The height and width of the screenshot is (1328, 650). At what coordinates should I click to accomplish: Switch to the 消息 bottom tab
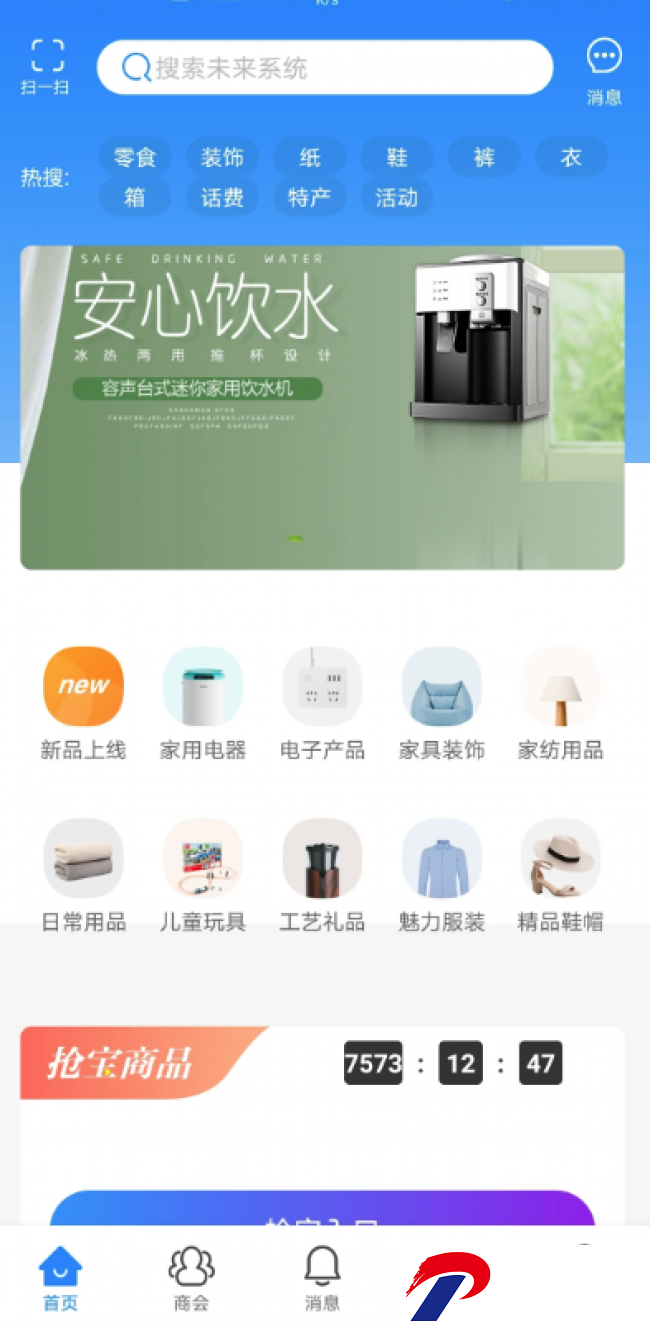(322, 1279)
